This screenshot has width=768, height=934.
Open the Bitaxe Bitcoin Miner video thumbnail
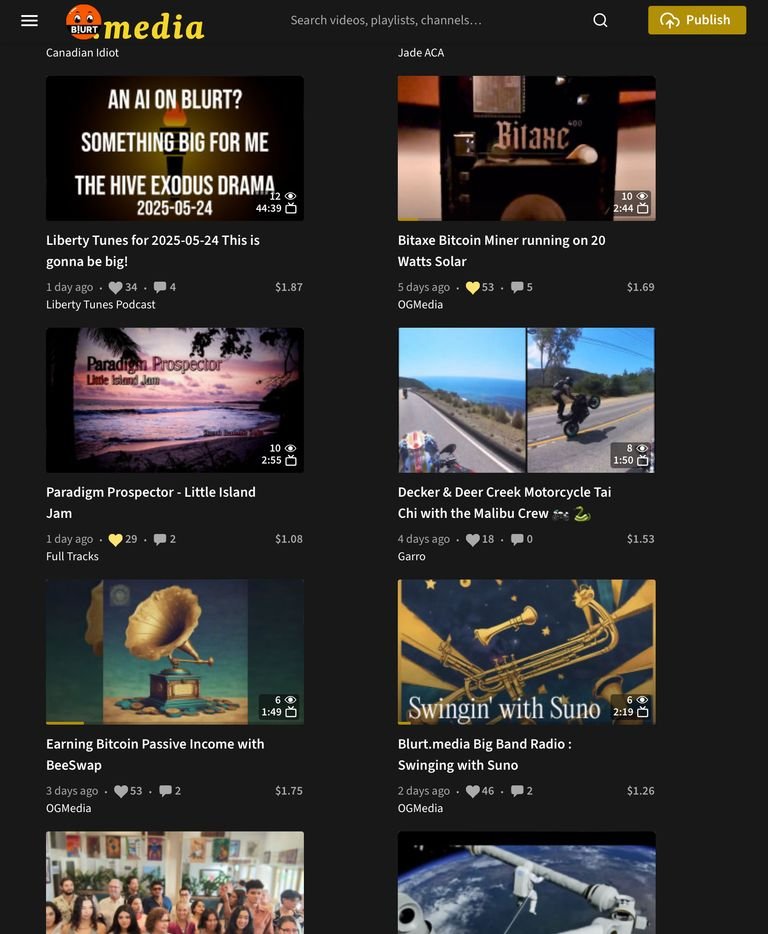pyautogui.click(x=526, y=148)
